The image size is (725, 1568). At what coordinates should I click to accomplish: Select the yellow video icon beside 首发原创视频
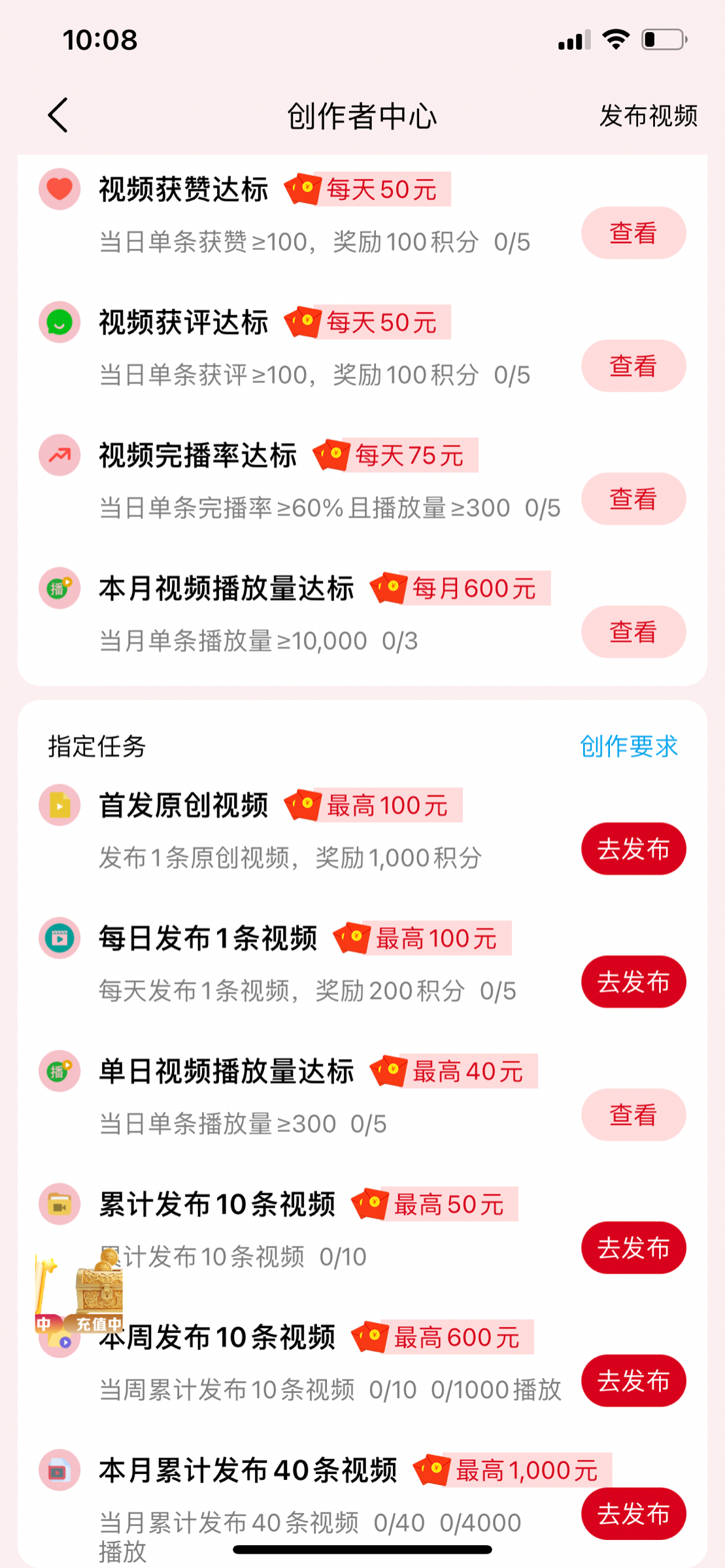click(59, 806)
